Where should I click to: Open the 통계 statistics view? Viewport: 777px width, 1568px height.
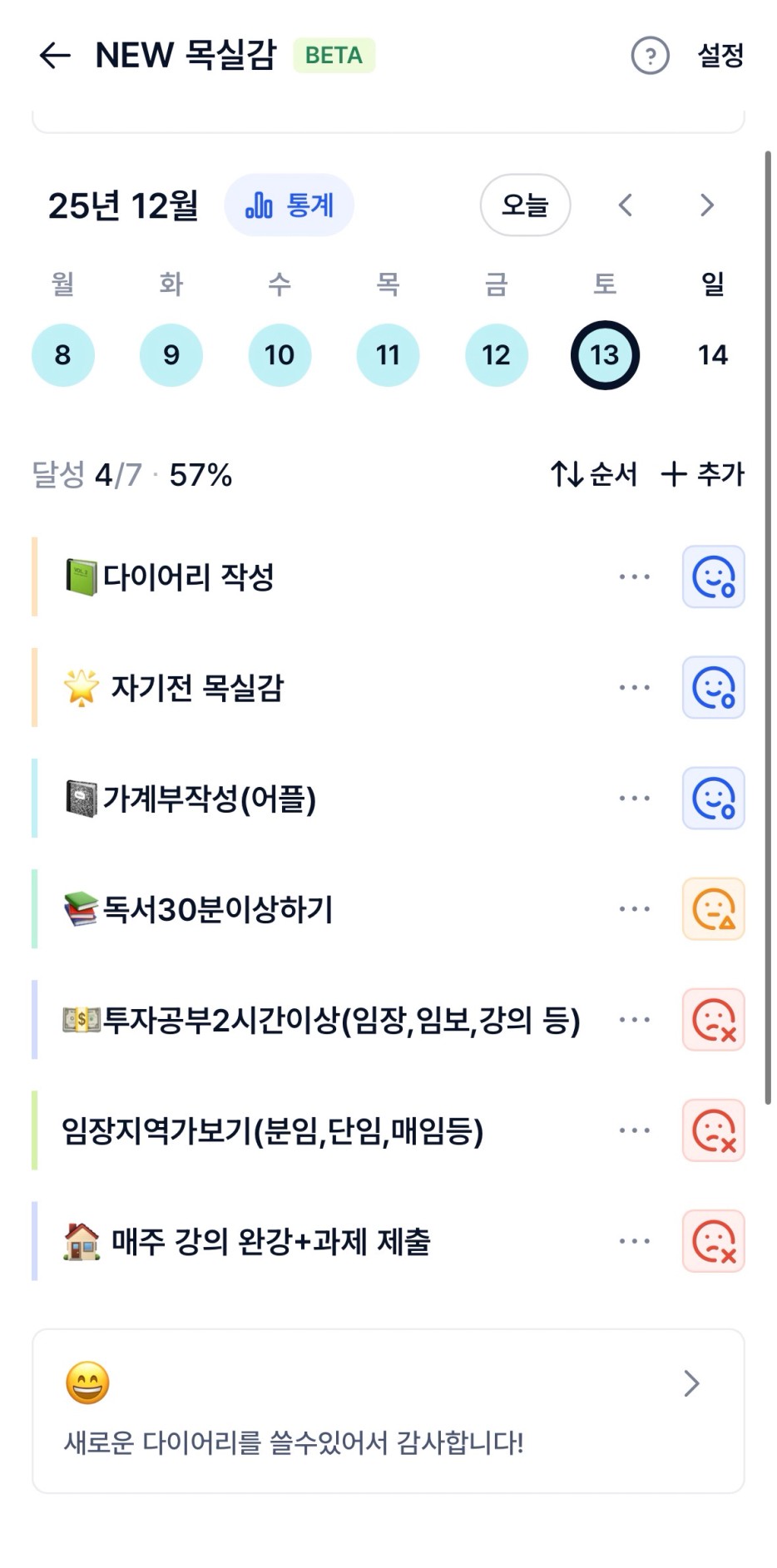pos(289,205)
